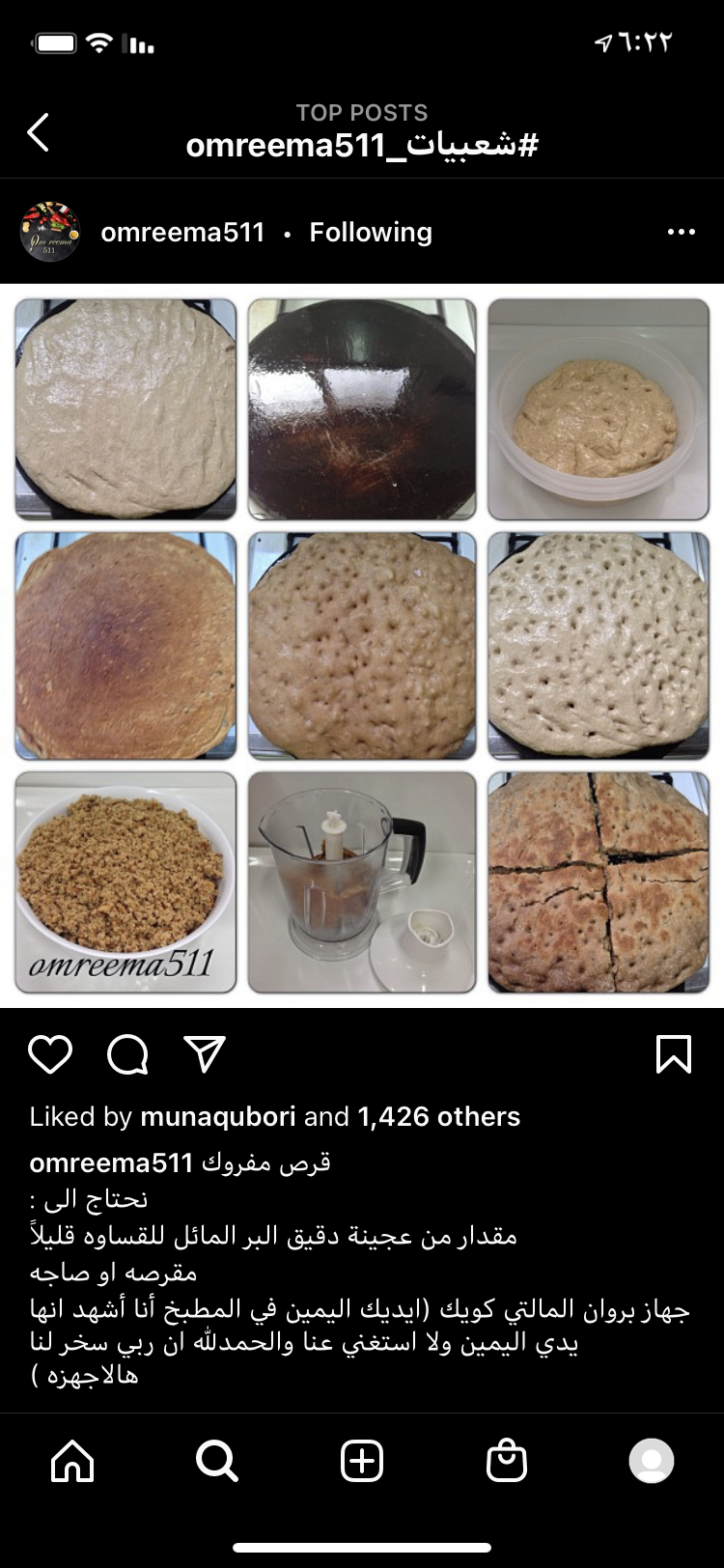Share the post via the paper plane

(x=205, y=1054)
